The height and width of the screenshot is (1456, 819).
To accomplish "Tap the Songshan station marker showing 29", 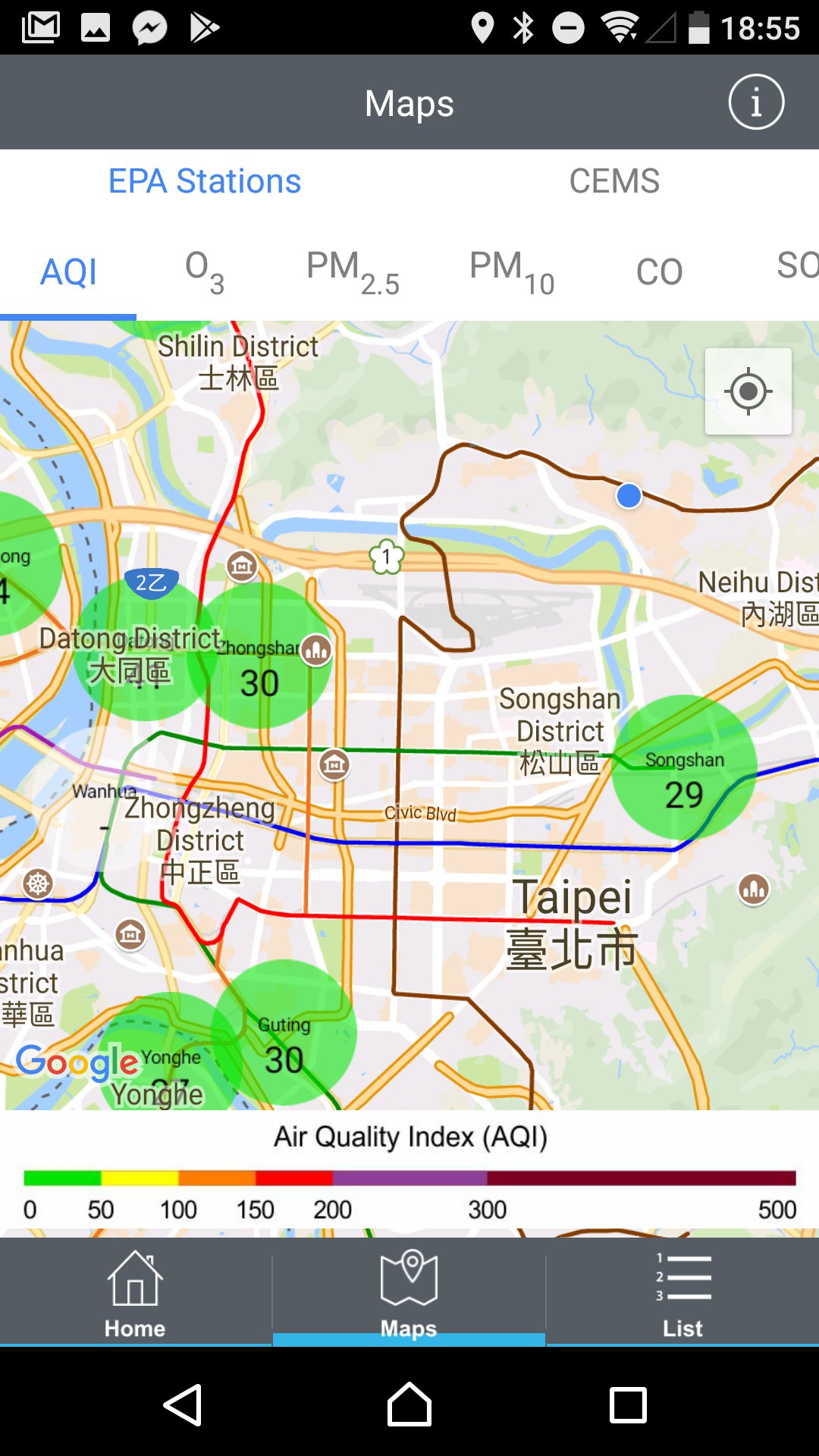I will click(x=684, y=767).
